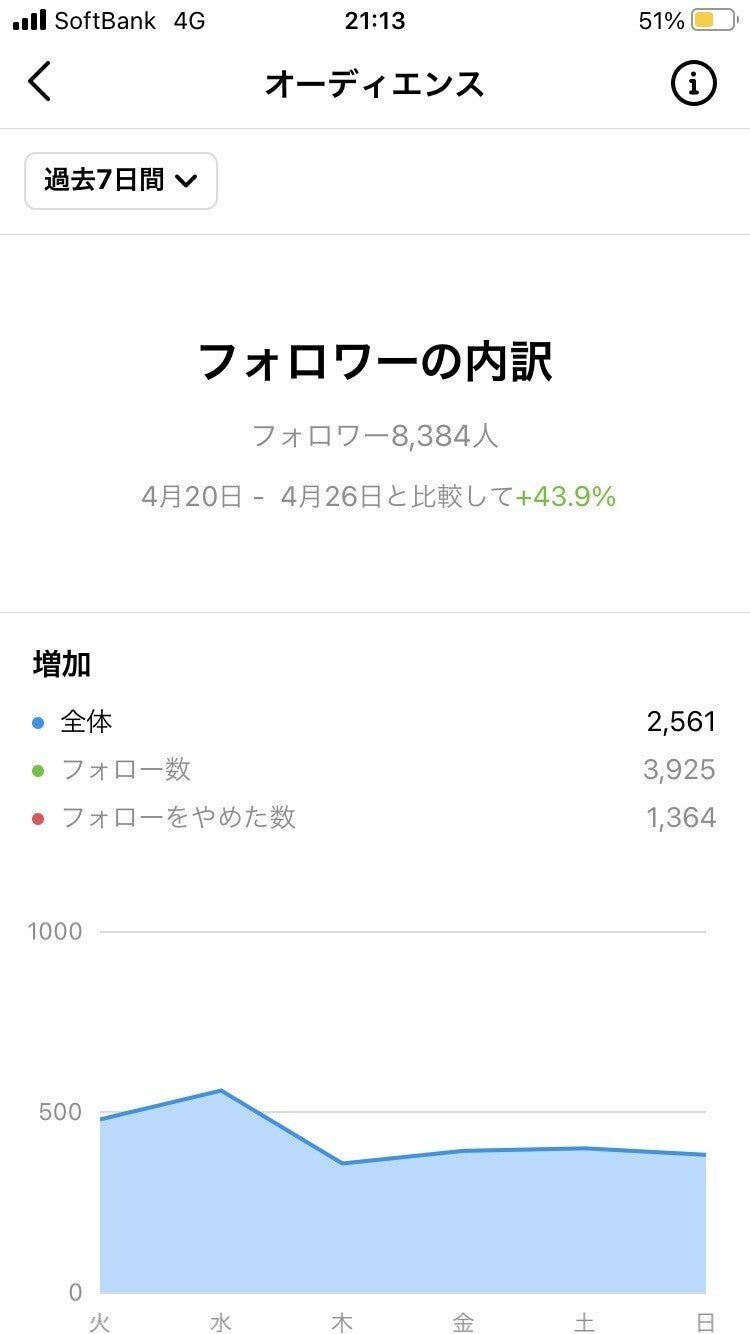Go back from the オーディエンス screen
Screen dimensions: 750x1334
[39, 82]
